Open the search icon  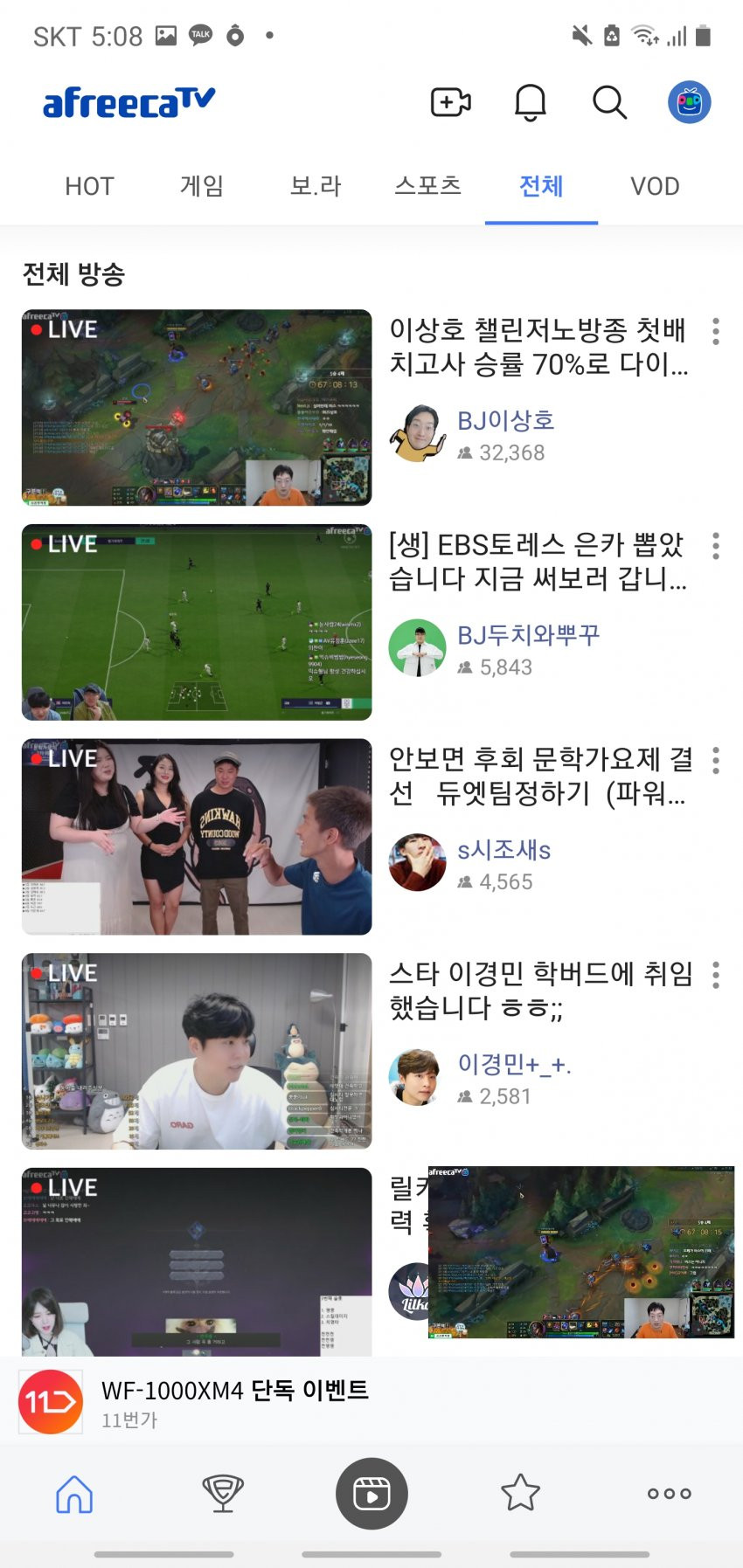click(609, 102)
